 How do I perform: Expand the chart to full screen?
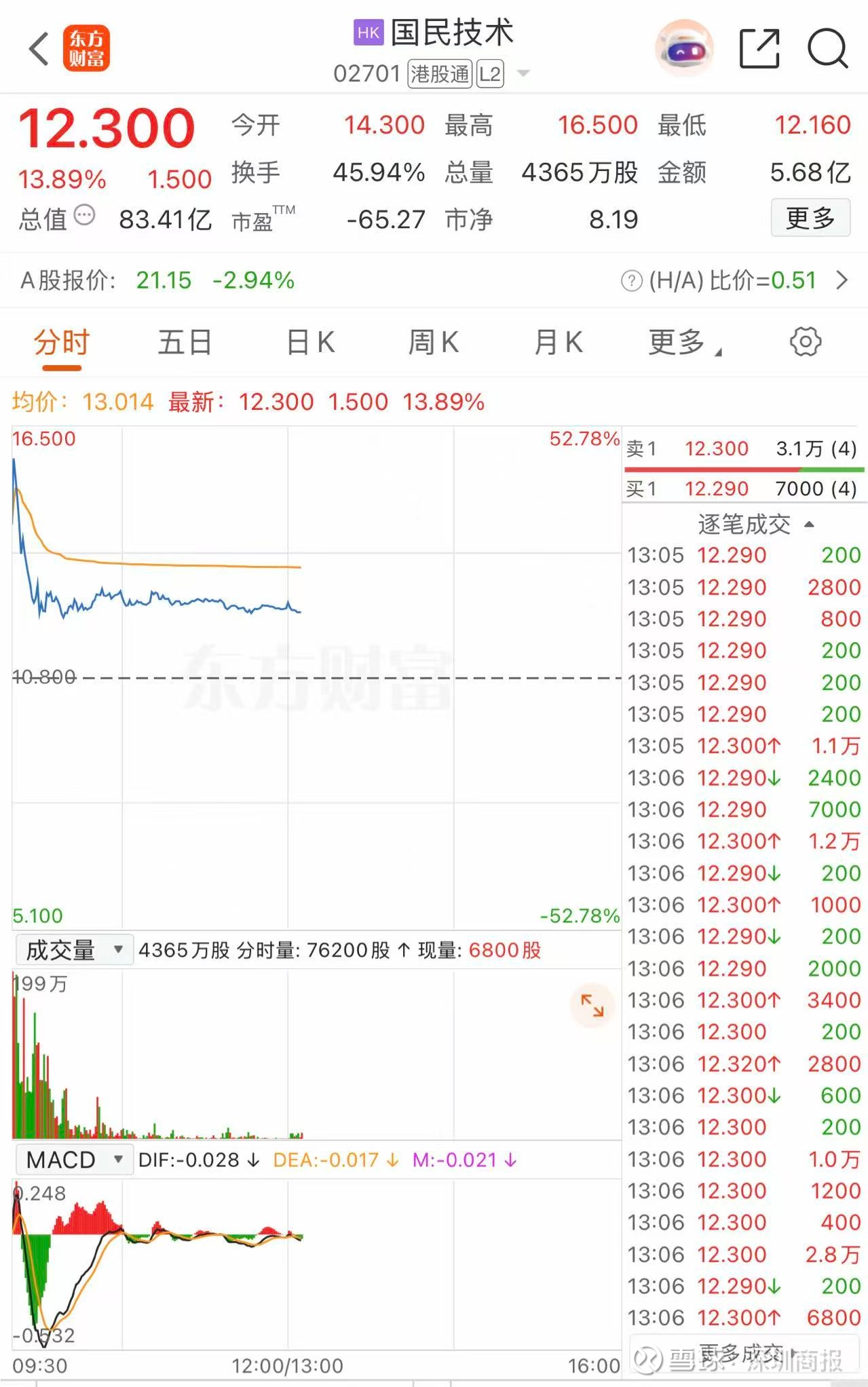pos(592,1005)
